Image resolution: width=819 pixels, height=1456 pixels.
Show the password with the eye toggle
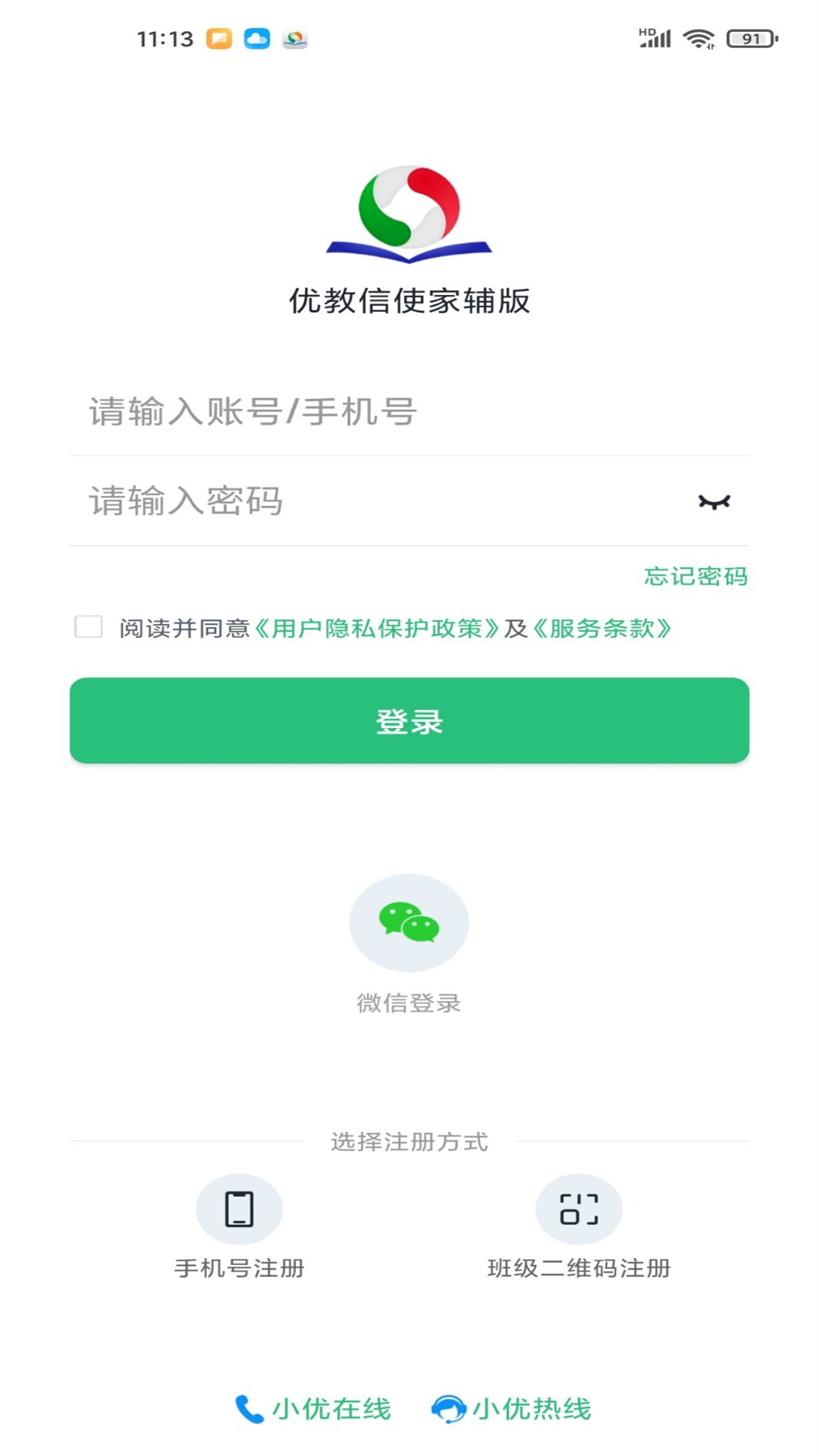pos(714,500)
